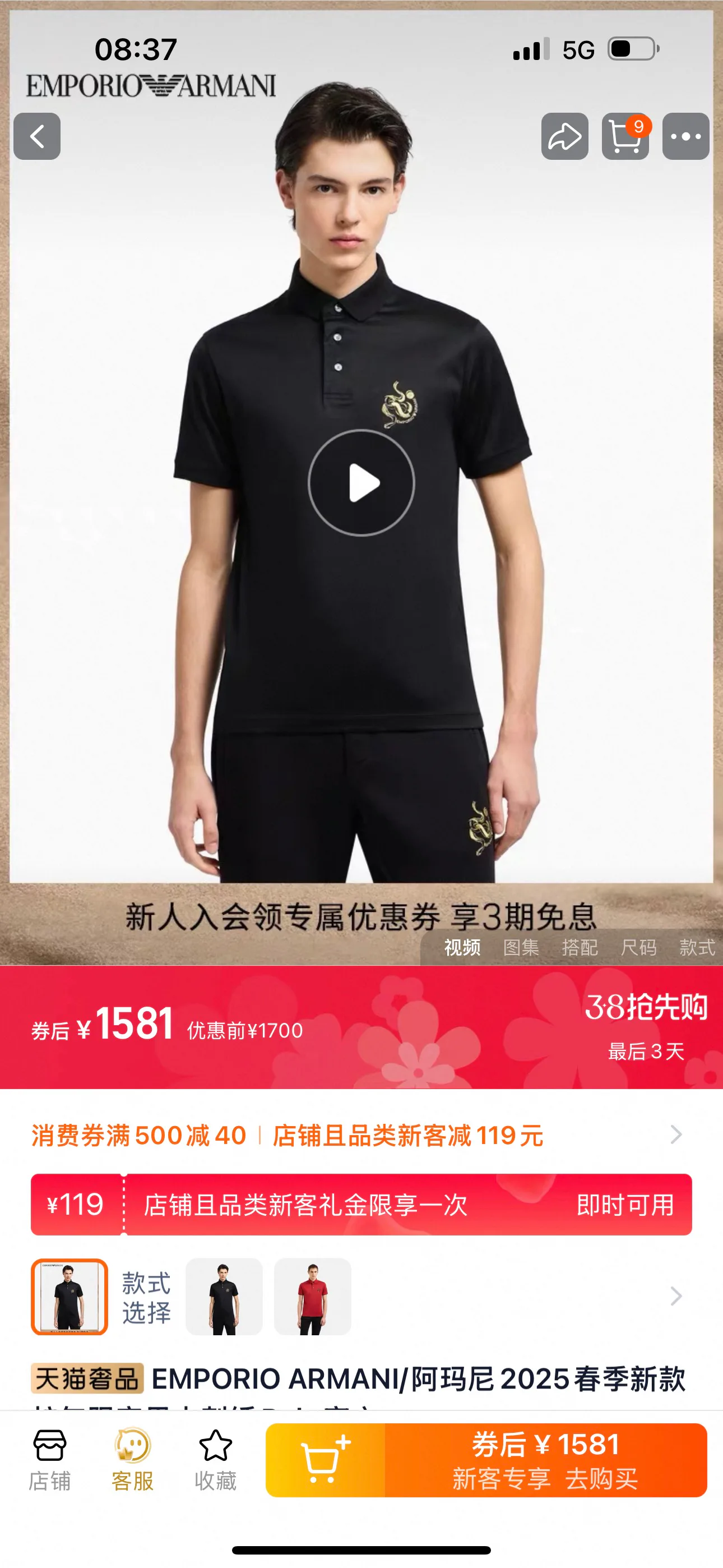723x1568 pixels.
Task: Open the 店铺 store page
Action: pos(50,1460)
